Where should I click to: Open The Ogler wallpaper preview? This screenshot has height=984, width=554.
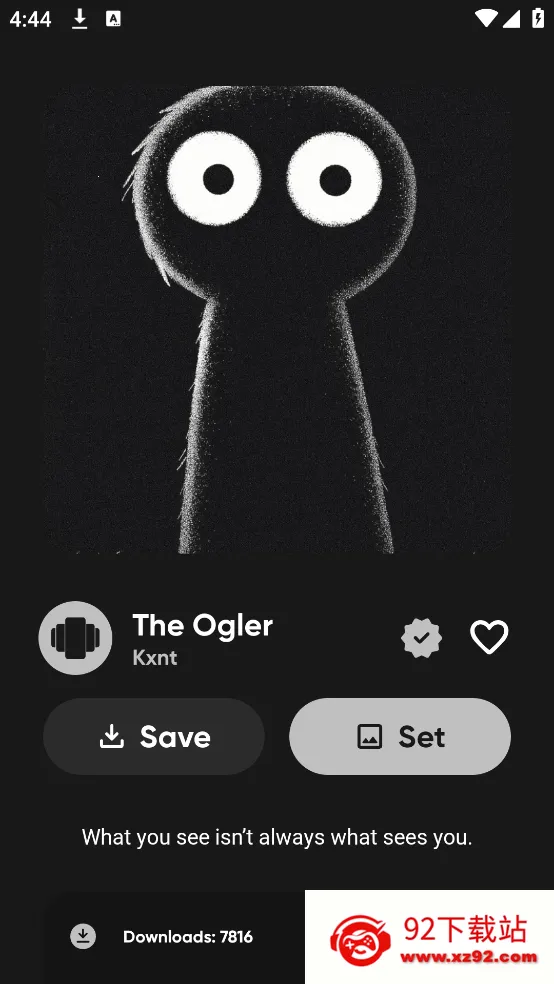(x=277, y=319)
